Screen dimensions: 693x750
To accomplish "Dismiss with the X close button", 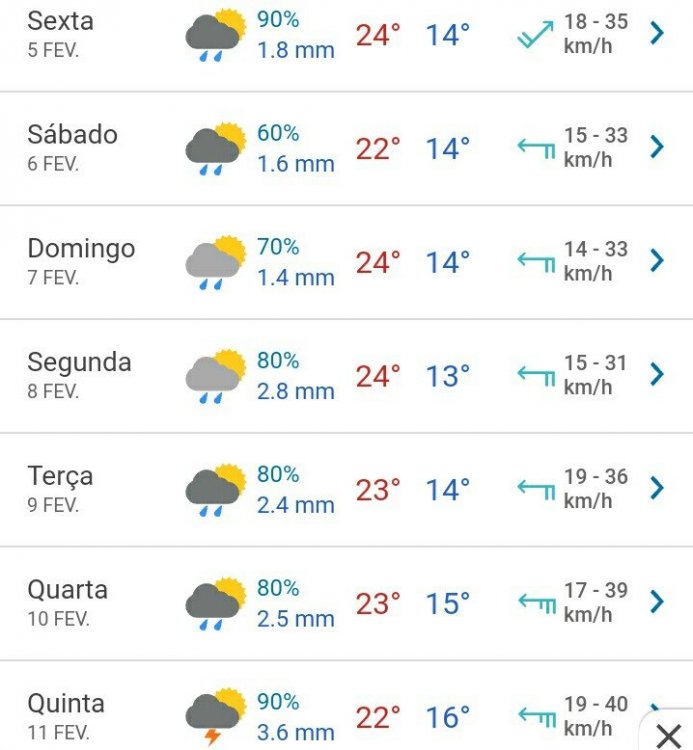I will pos(668,738).
